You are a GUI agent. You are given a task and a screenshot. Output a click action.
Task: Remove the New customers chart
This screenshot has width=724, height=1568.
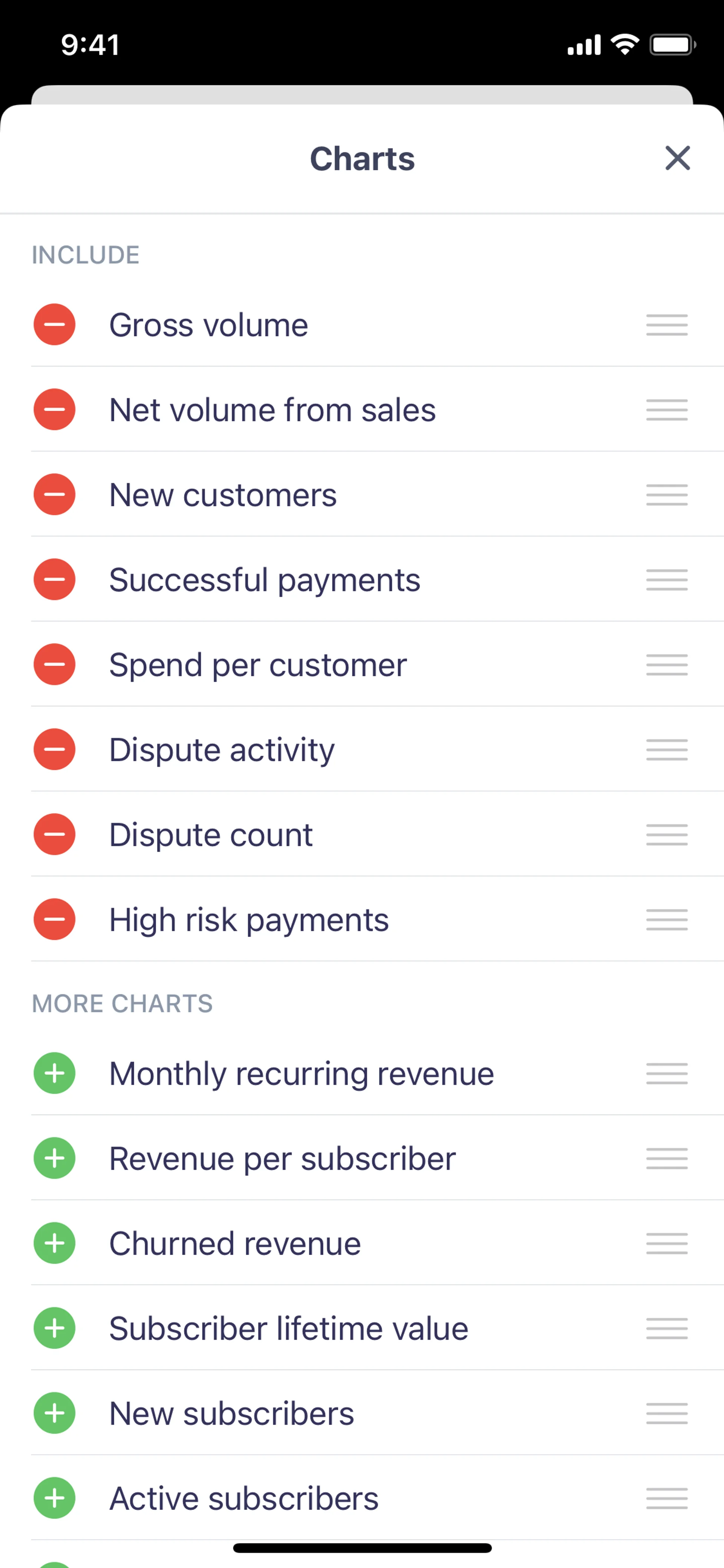coord(55,494)
